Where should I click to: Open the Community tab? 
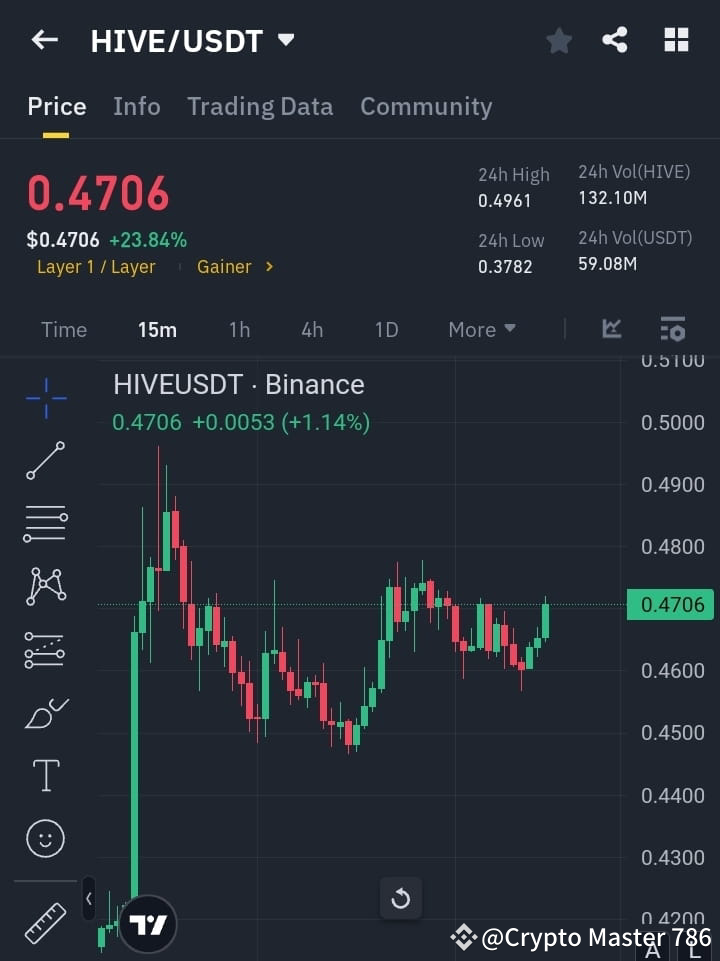pyautogui.click(x=426, y=106)
